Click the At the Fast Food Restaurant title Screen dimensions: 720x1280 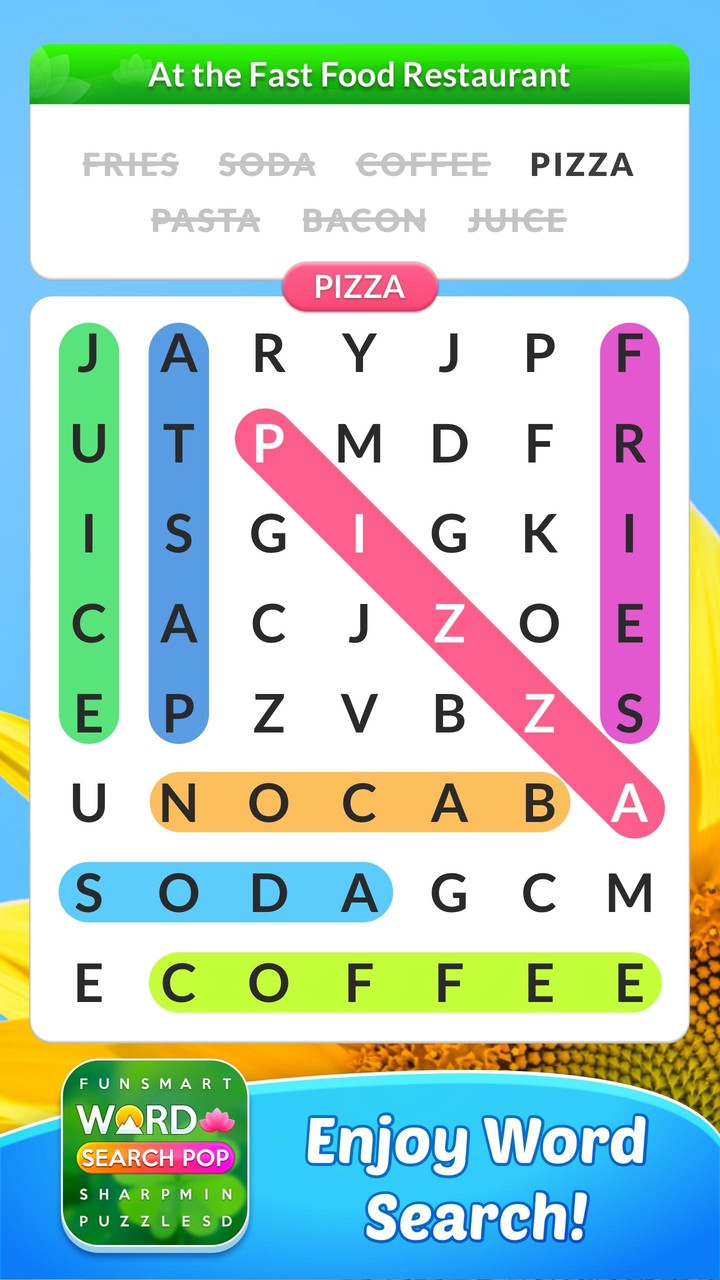coord(360,75)
